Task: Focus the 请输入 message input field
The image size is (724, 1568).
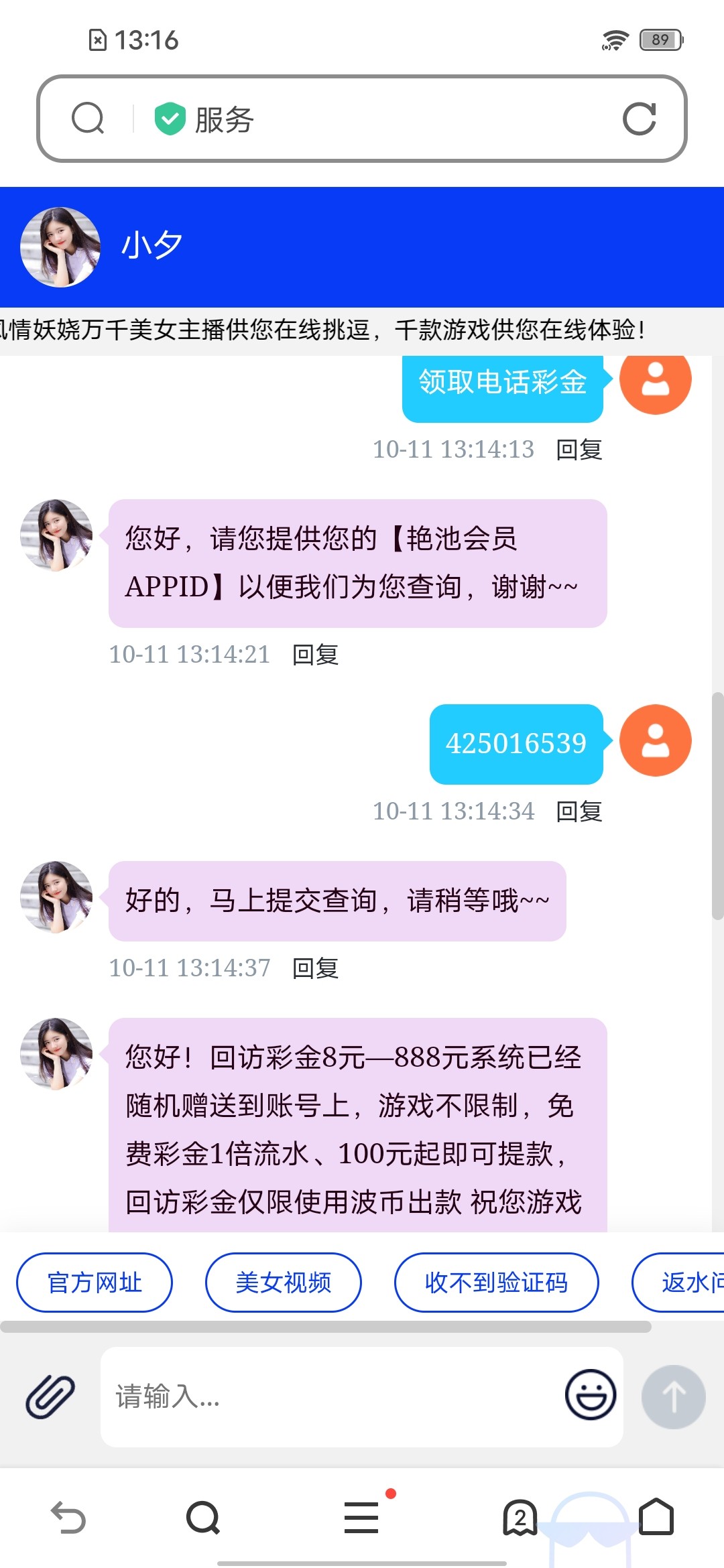Action: 328,1396
